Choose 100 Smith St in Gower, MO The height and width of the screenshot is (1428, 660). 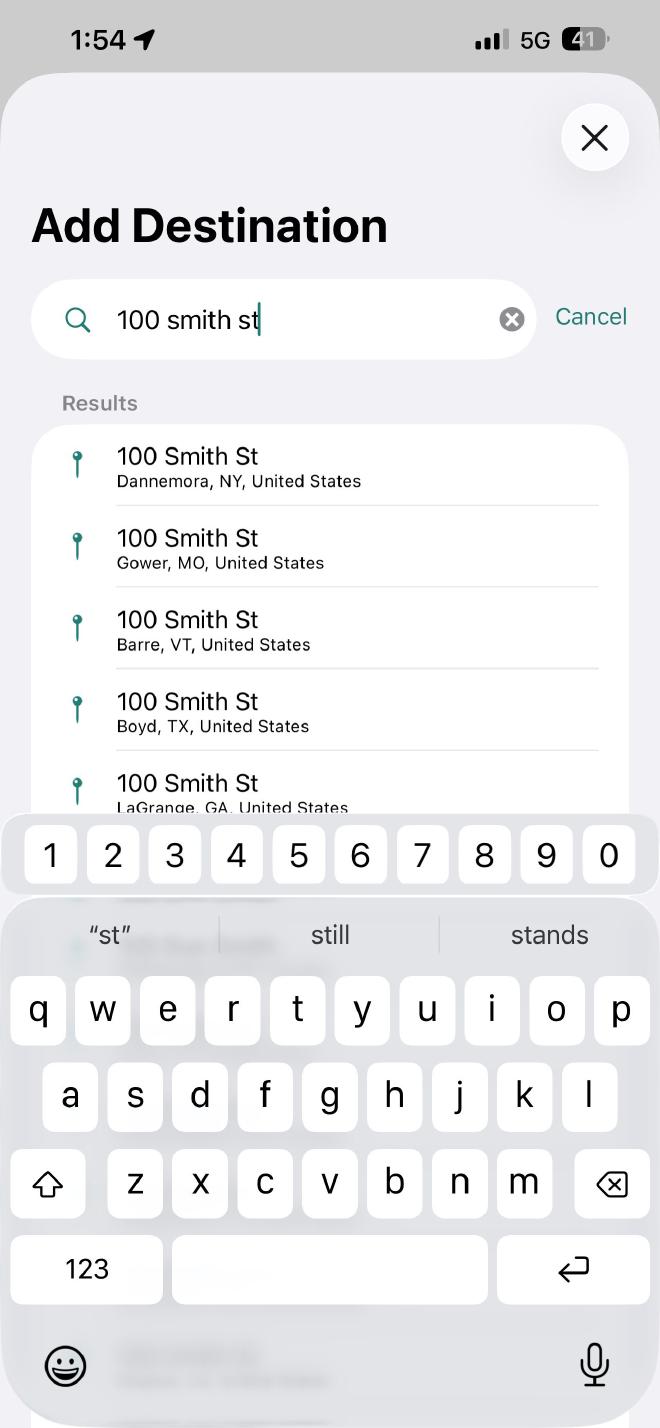[330, 549]
